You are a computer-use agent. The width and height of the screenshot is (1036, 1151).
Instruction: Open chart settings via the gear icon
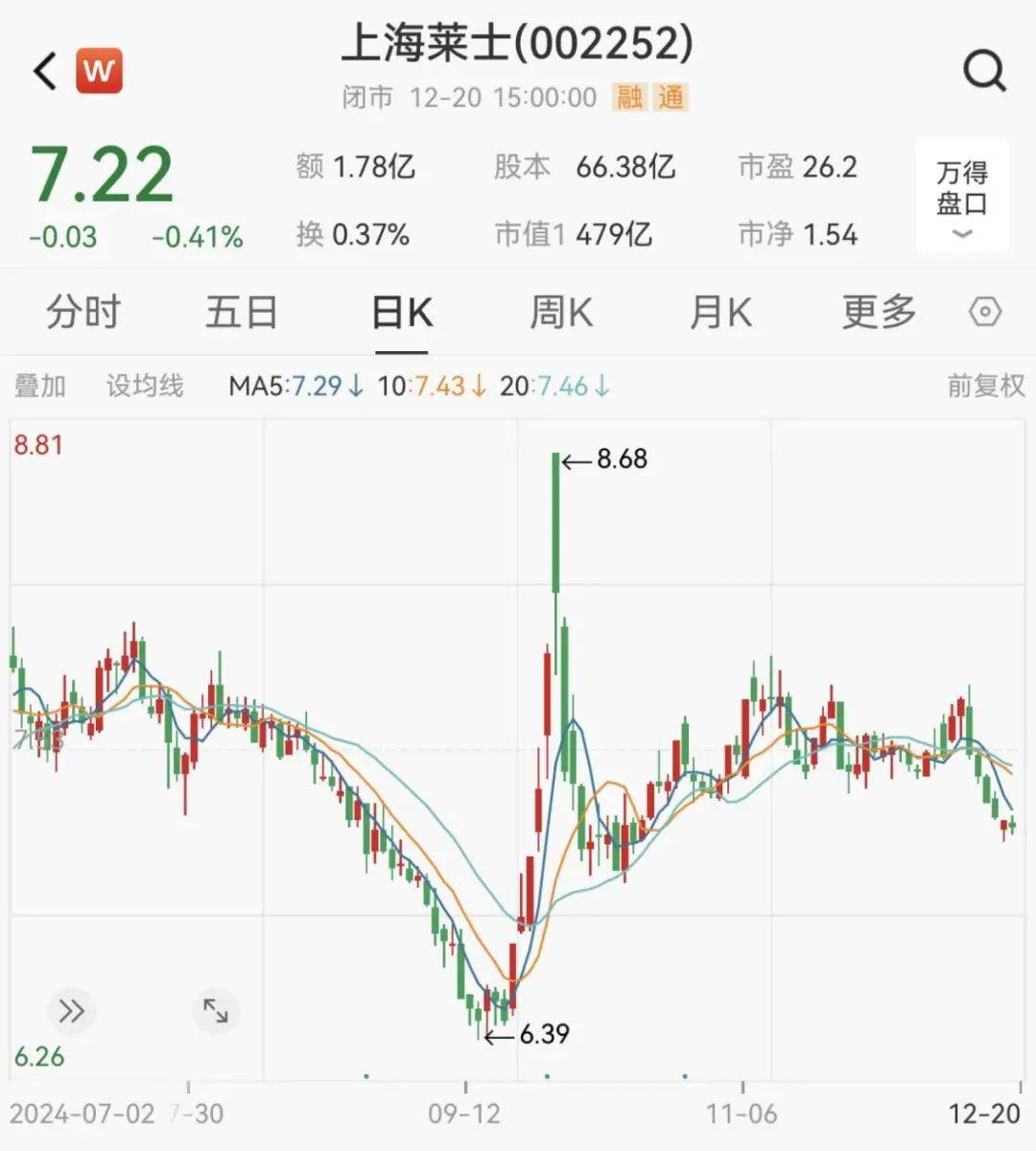tap(984, 312)
